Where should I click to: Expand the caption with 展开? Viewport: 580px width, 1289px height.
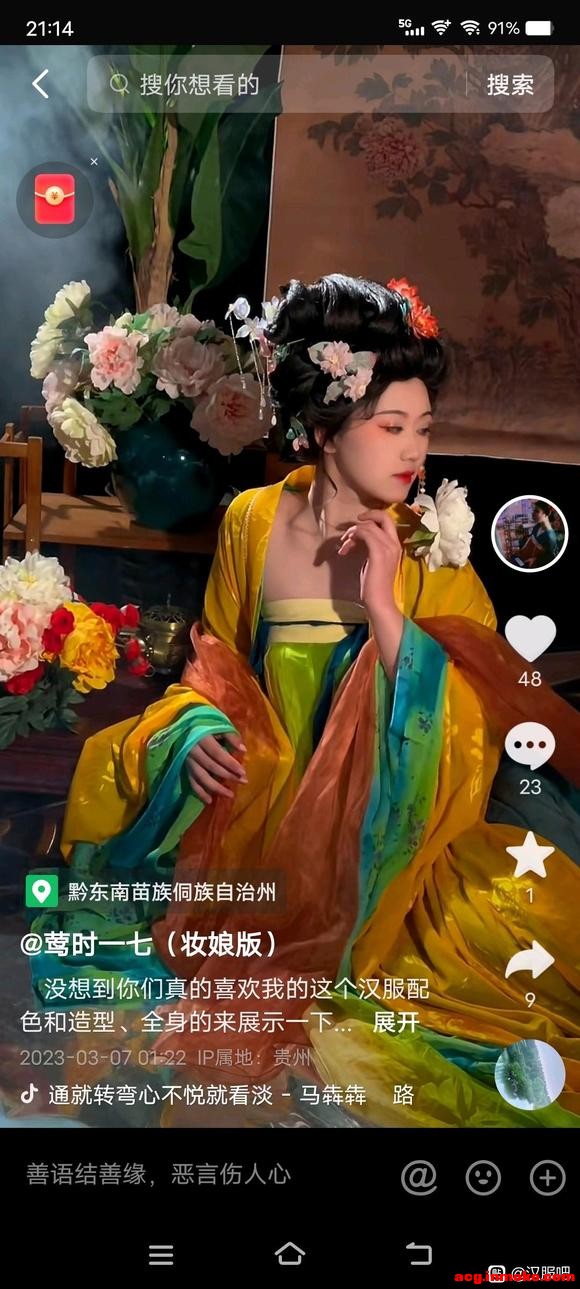[395, 1022]
